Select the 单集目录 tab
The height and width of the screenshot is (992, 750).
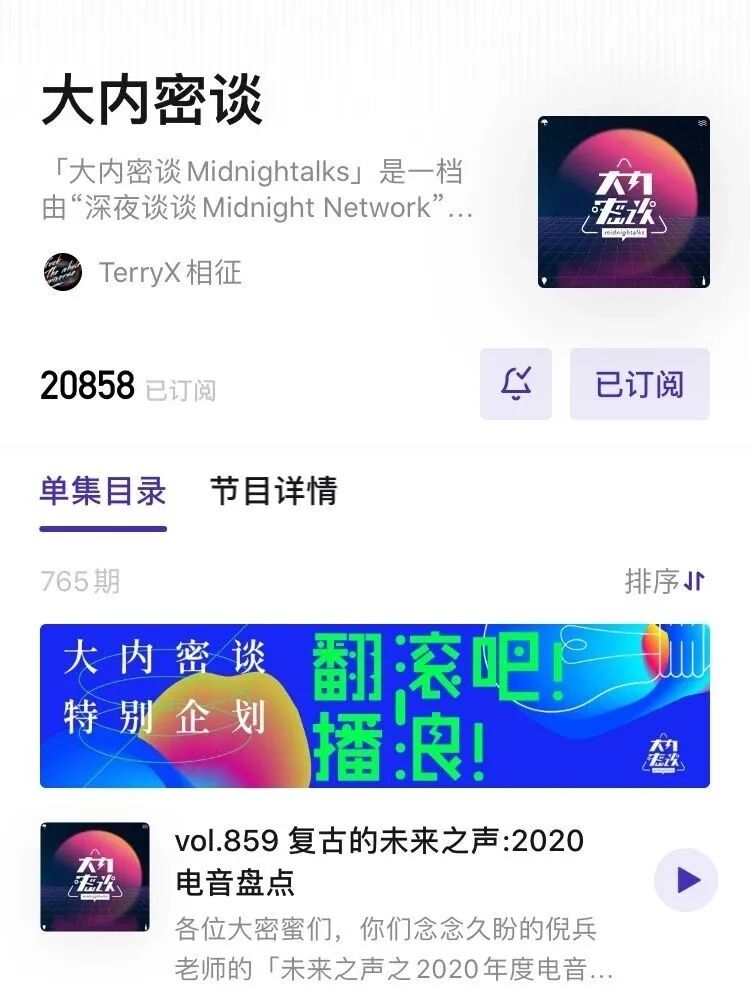pos(103,492)
